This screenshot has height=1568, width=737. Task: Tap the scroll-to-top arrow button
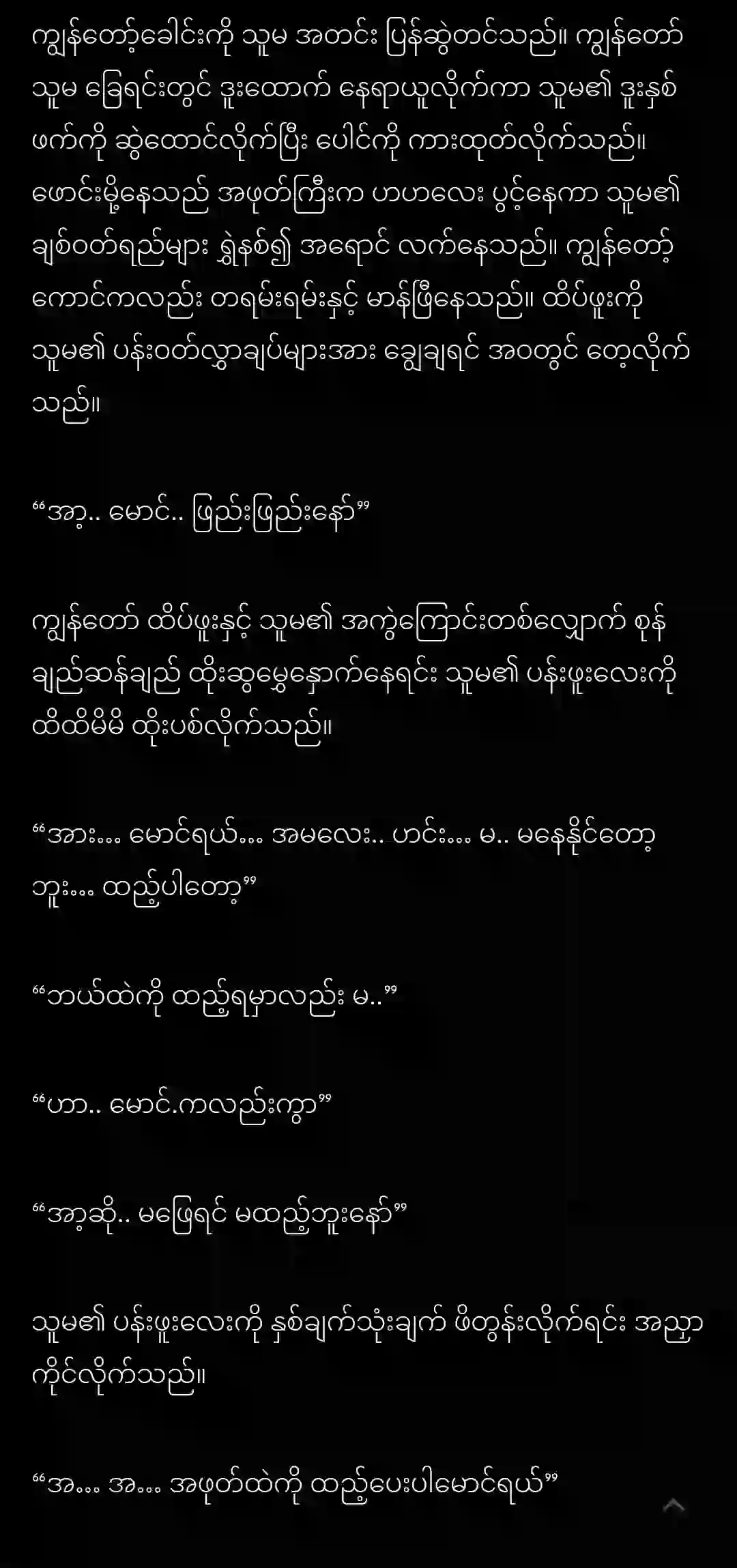tap(674, 1506)
